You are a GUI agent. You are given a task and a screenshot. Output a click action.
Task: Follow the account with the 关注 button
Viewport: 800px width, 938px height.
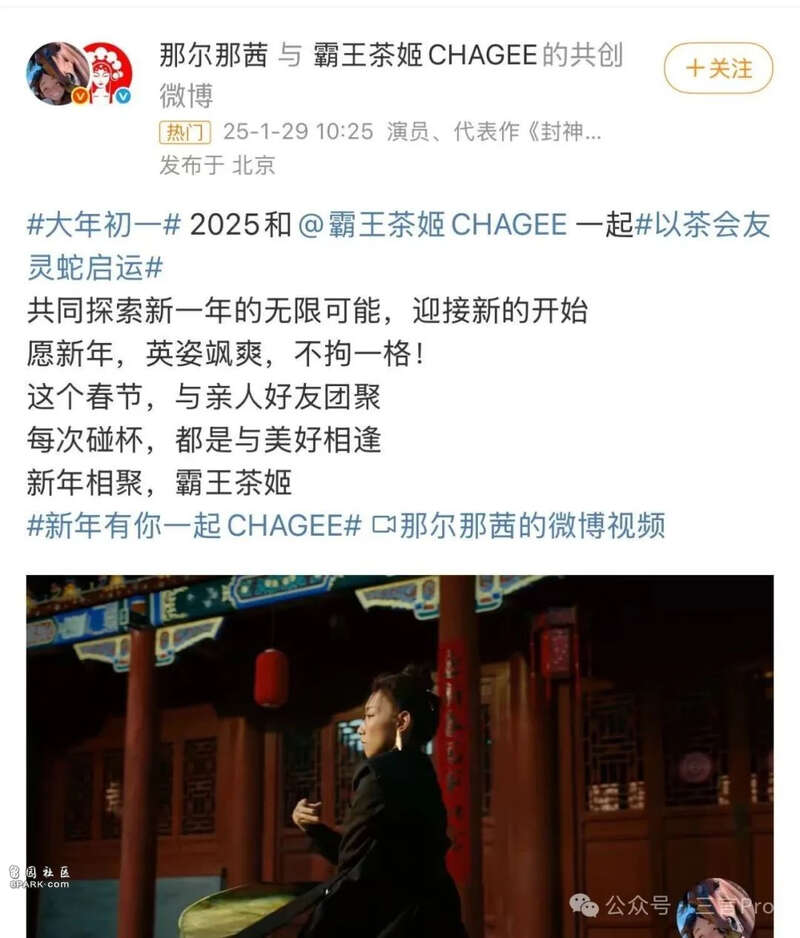coord(718,68)
